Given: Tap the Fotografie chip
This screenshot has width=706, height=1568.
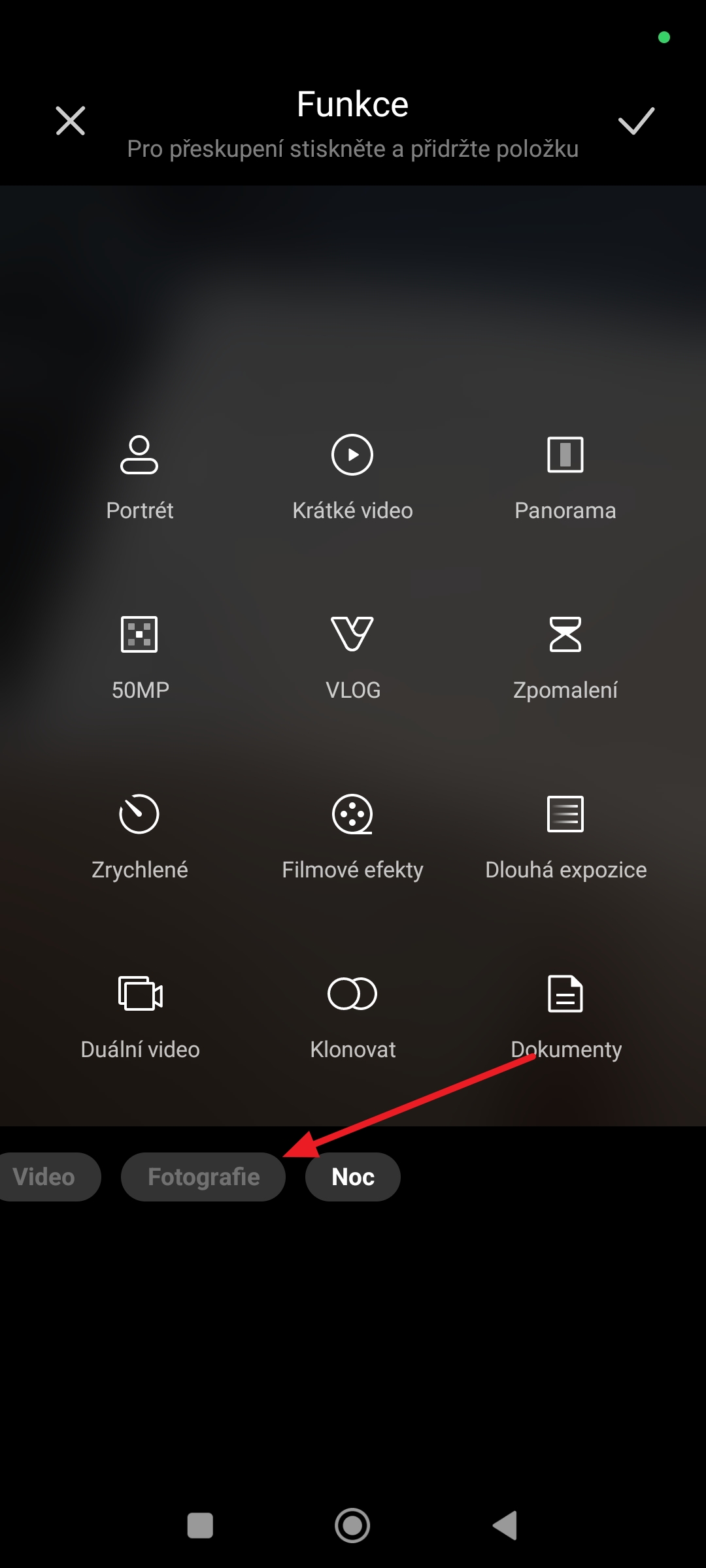Looking at the screenshot, I should (203, 1177).
